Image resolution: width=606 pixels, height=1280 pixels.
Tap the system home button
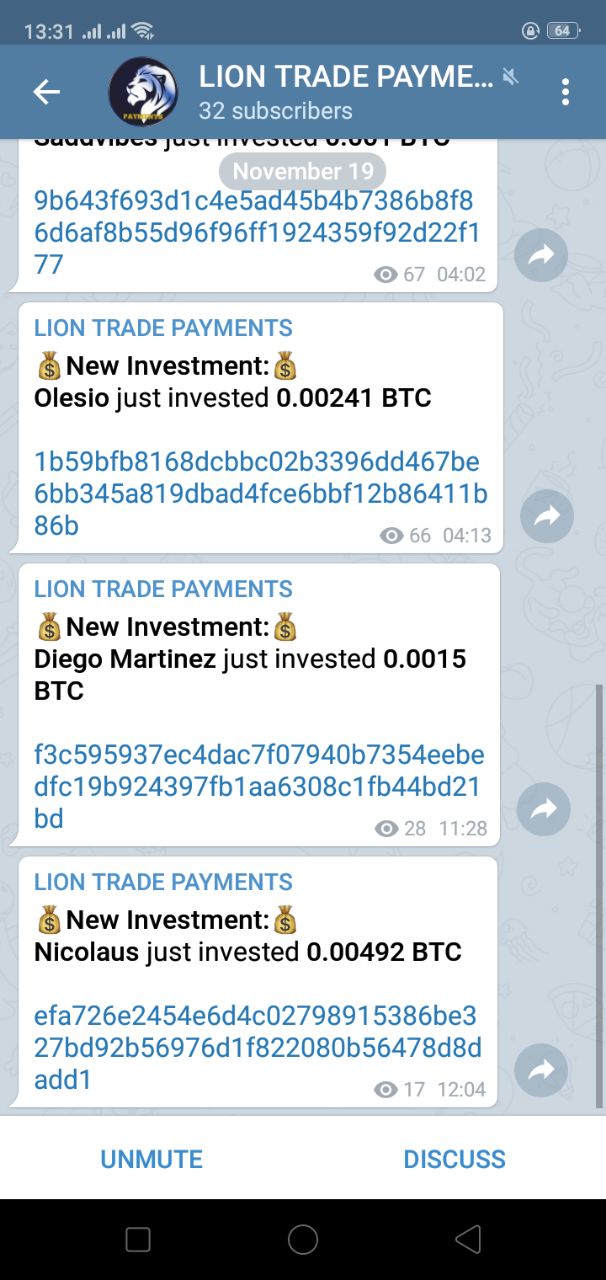click(303, 1240)
